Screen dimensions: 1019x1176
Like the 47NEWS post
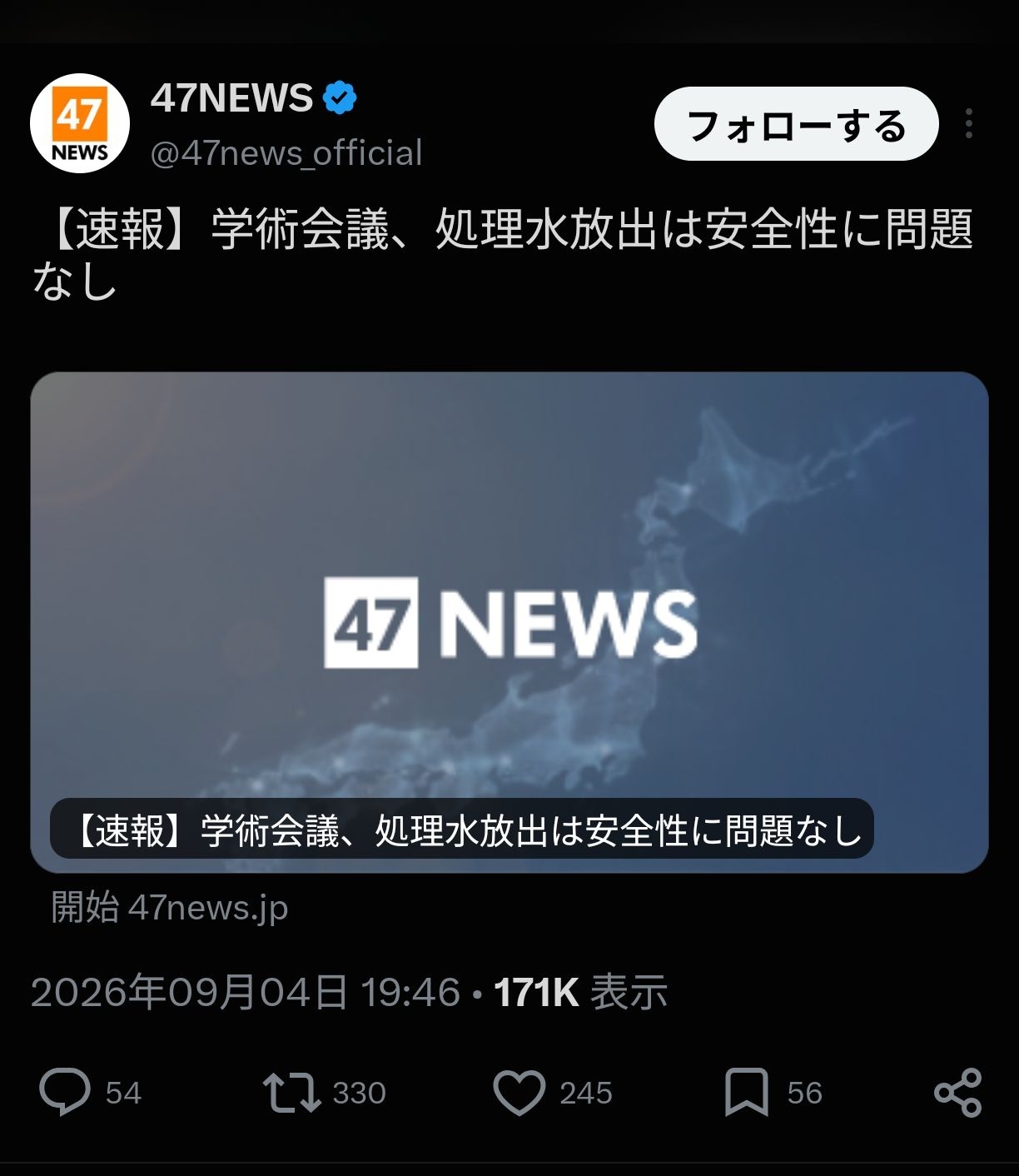point(519,1092)
